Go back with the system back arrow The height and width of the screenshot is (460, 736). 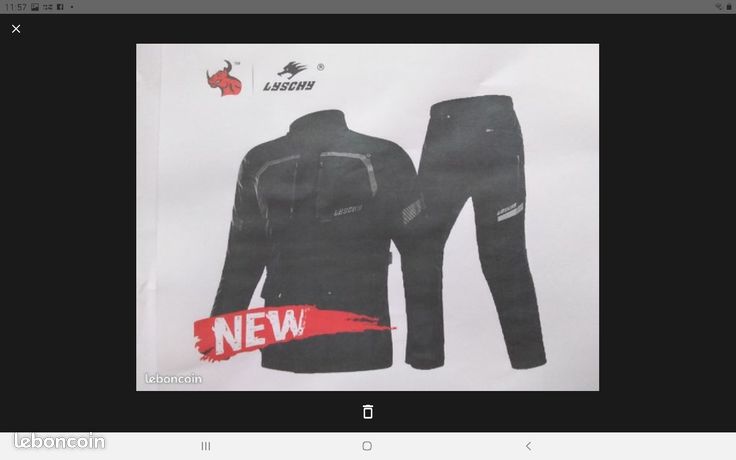(x=529, y=446)
